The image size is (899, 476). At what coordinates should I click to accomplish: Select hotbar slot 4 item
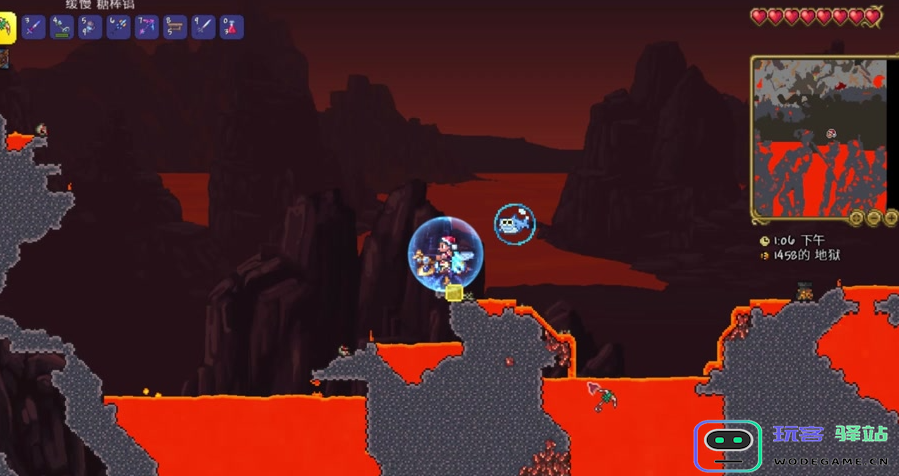click(x=62, y=27)
